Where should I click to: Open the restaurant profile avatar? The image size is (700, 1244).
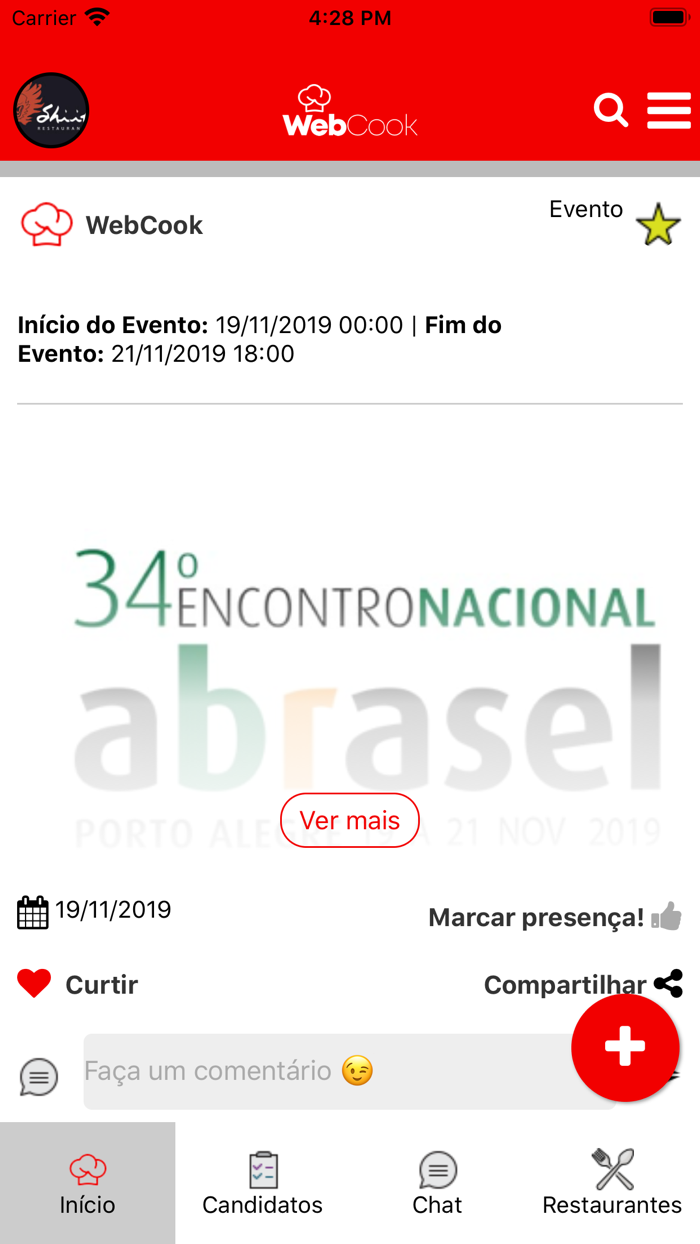tap(51, 111)
